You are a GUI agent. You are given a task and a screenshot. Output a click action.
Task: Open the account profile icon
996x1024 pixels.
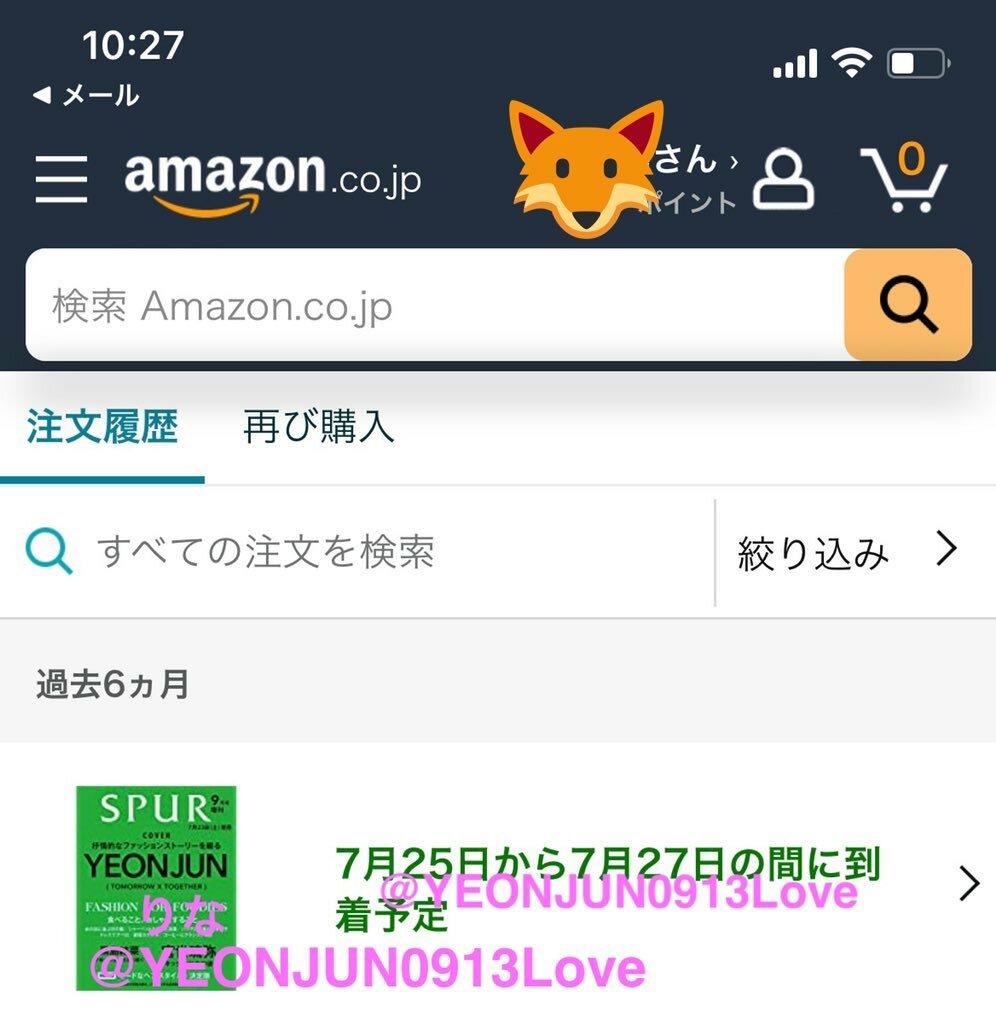tap(783, 180)
